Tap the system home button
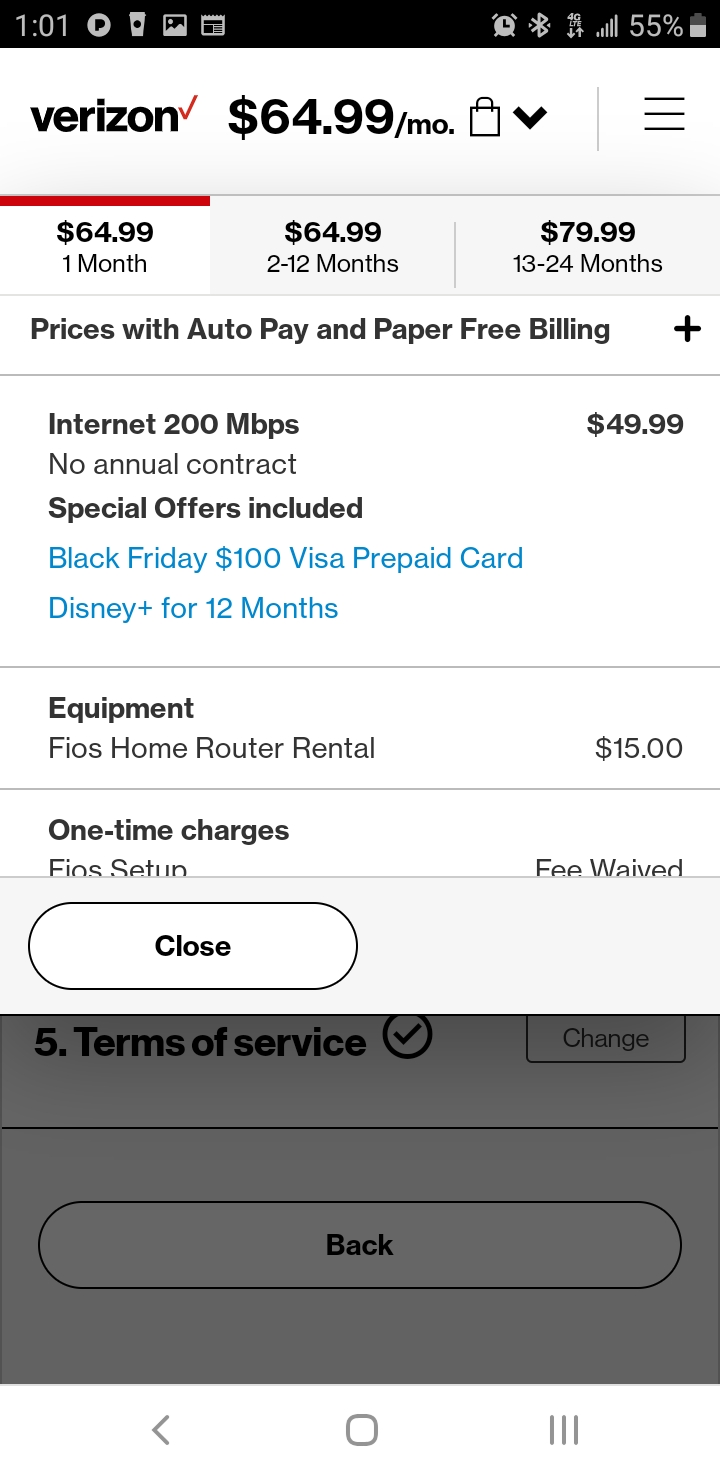 (x=361, y=1430)
